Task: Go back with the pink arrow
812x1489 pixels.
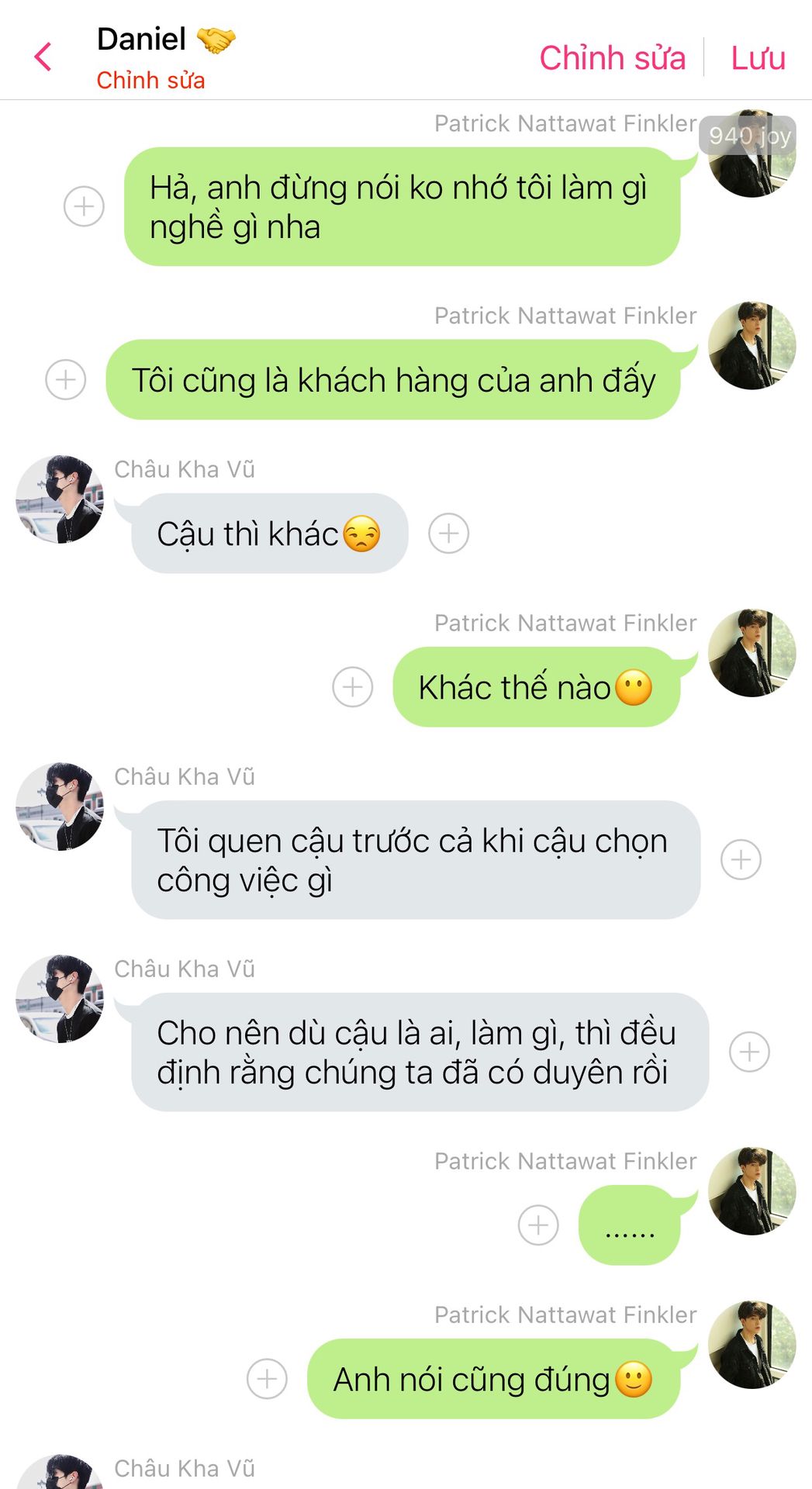Action: (43, 57)
